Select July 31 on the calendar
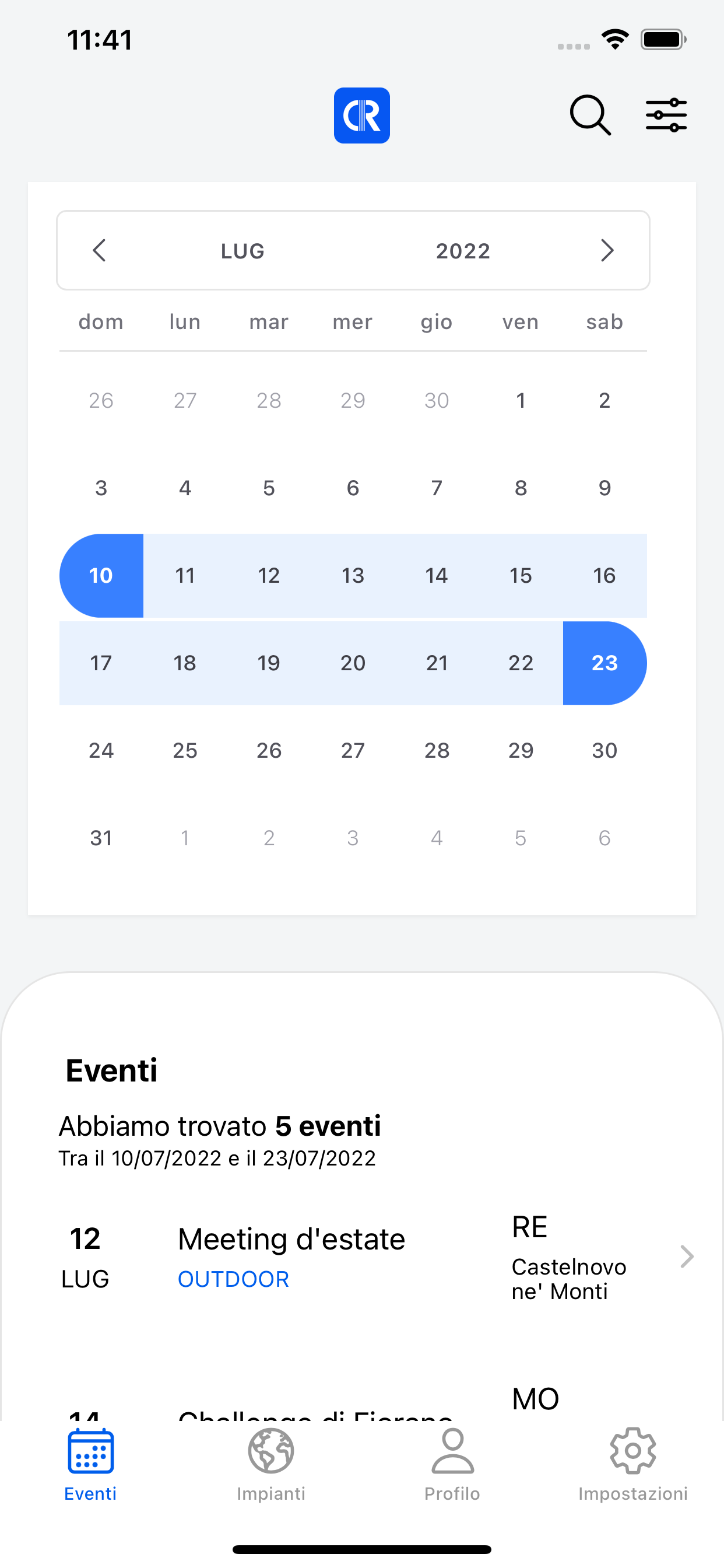 coord(101,838)
